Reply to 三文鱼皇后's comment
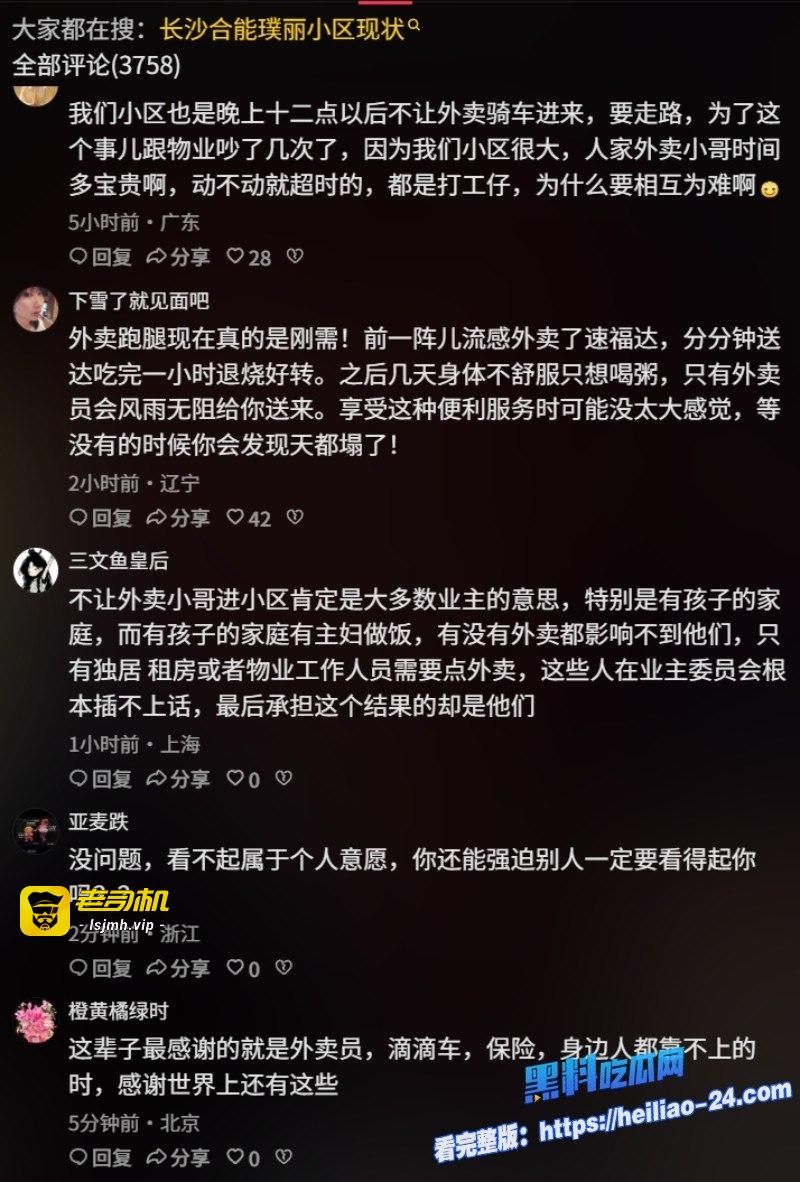Viewport: 800px width, 1182px height. point(101,777)
